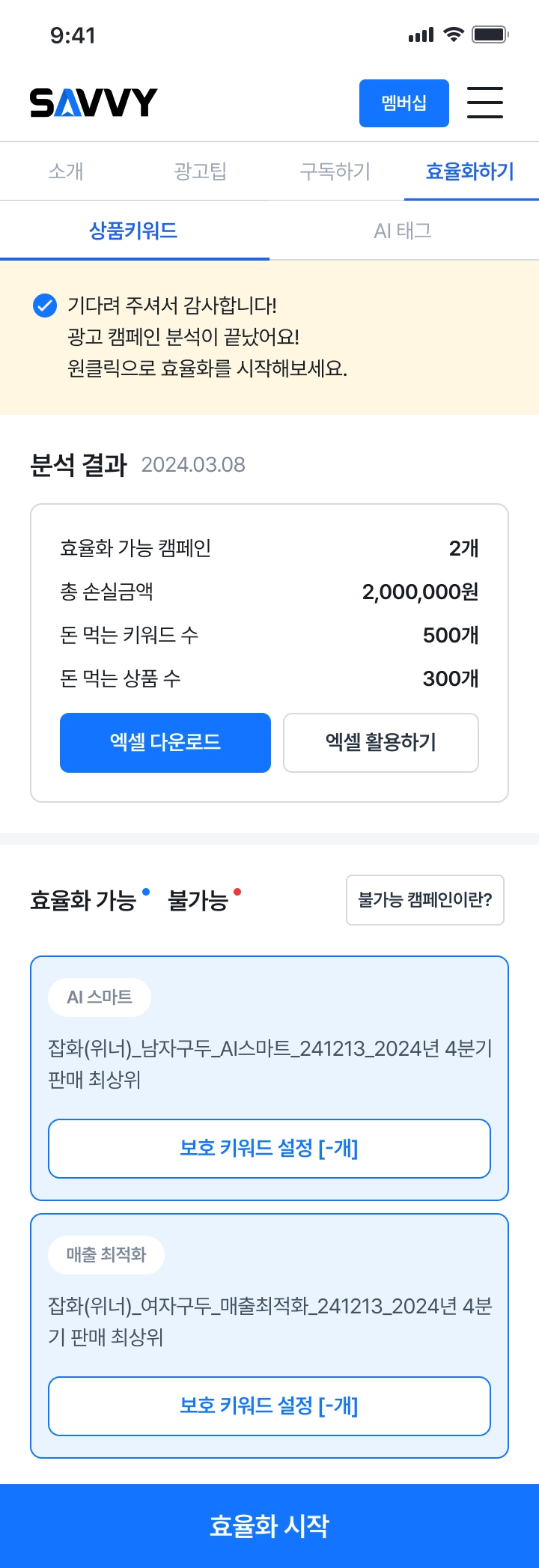Switch to the 불가능 campaign list
The width and height of the screenshot is (539, 1568).
click(198, 900)
